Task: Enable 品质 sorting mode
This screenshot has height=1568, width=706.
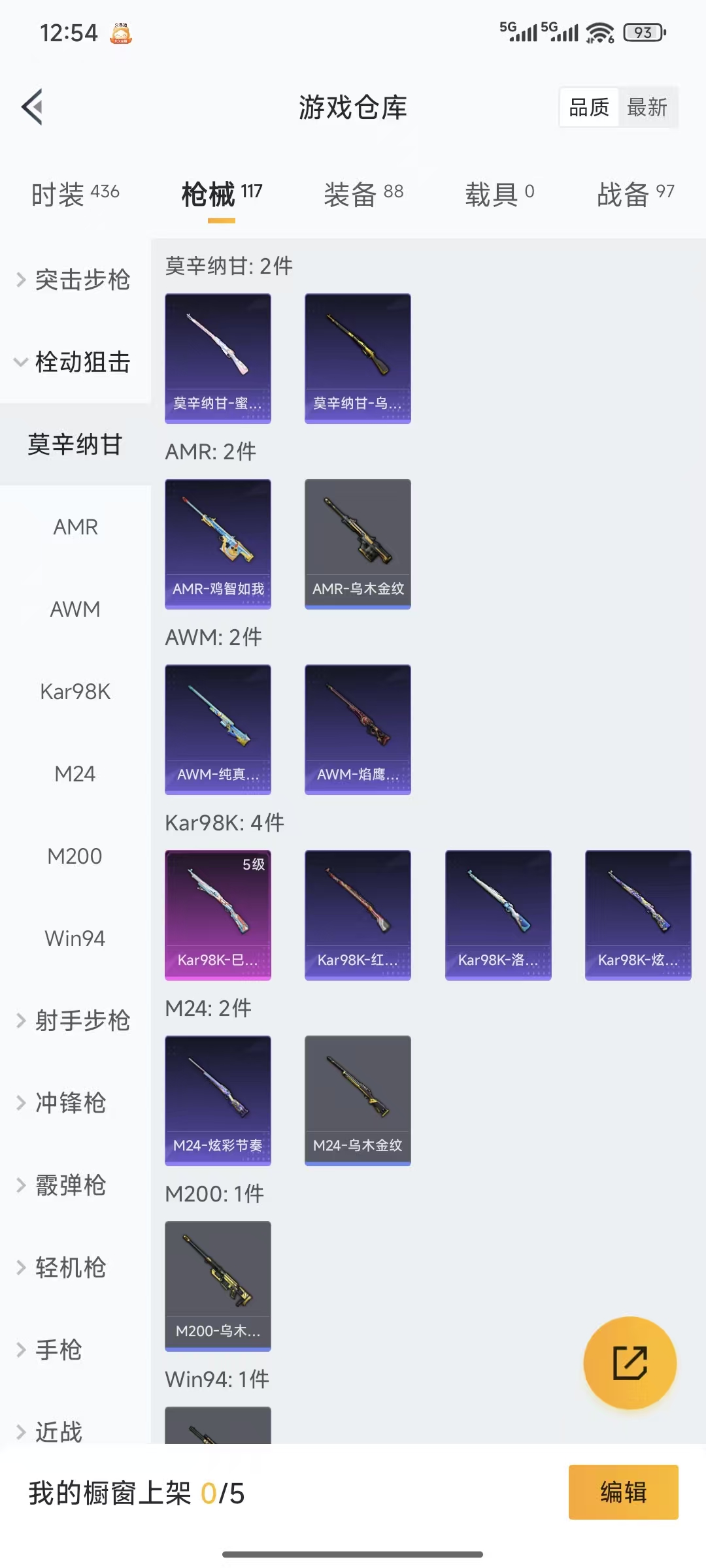Action: coord(589,106)
